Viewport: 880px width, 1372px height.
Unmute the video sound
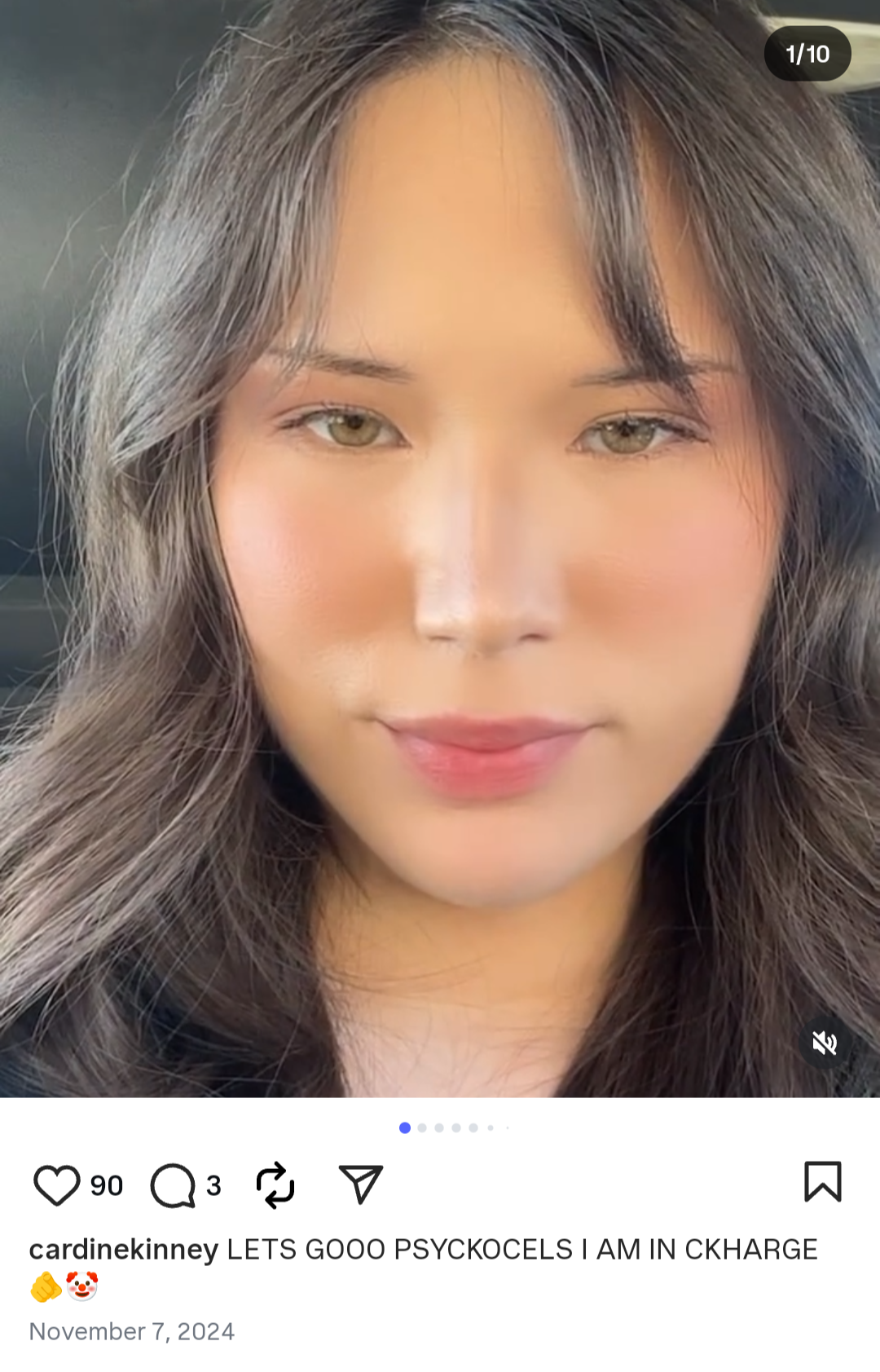(x=825, y=1043)
